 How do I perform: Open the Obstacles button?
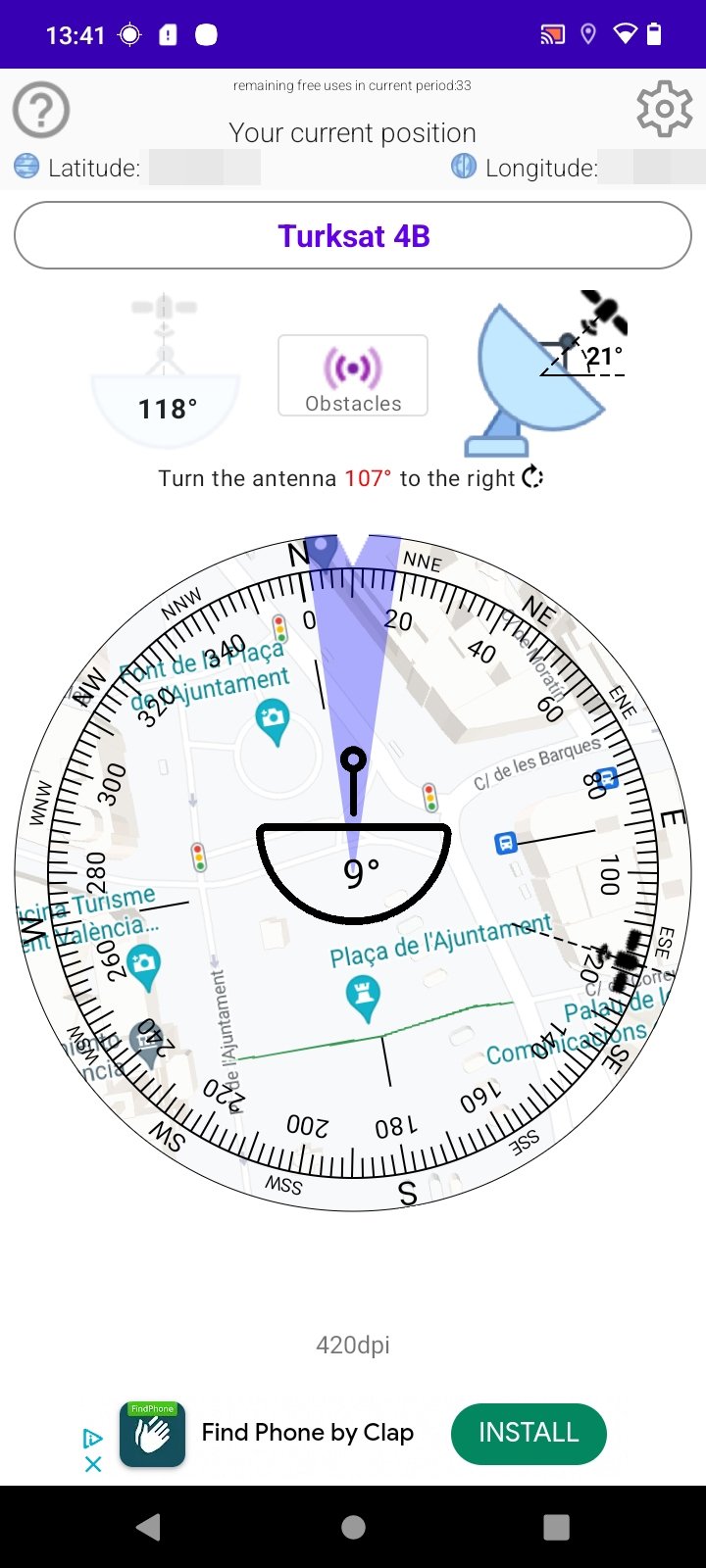pos(353,375)
